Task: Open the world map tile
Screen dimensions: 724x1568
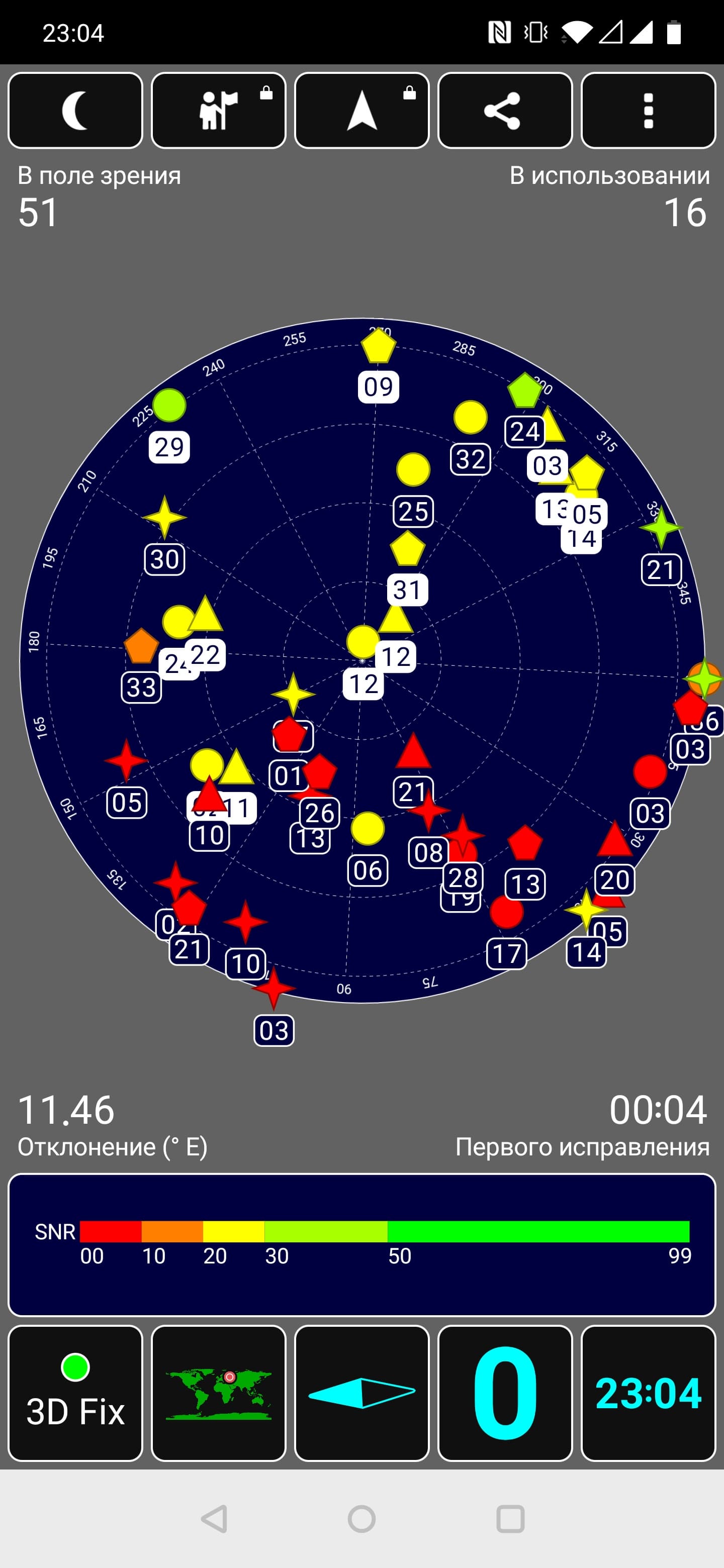Action: 219,1393
